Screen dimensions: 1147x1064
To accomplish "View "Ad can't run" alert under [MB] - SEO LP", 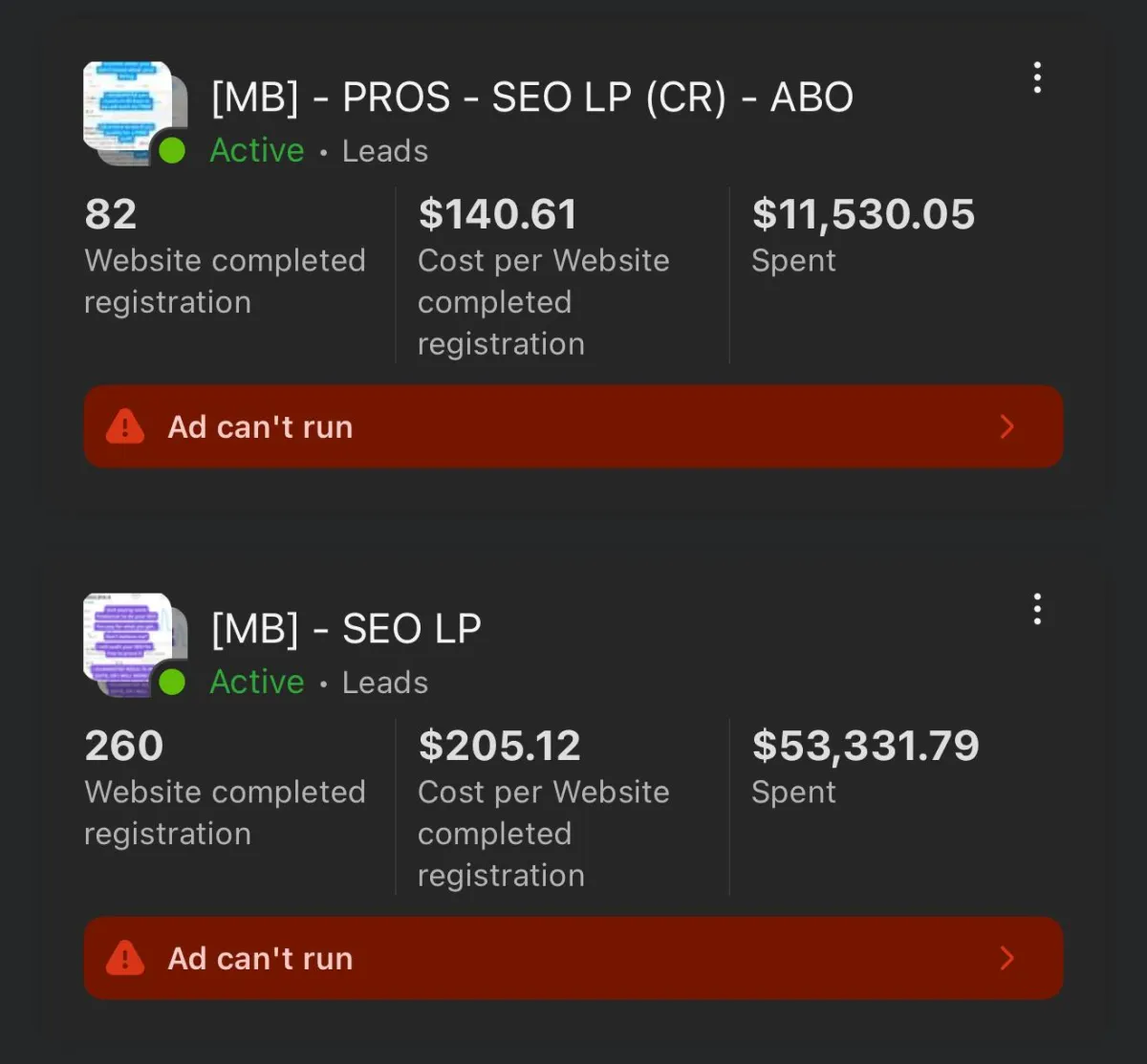I will click(573, 958).
